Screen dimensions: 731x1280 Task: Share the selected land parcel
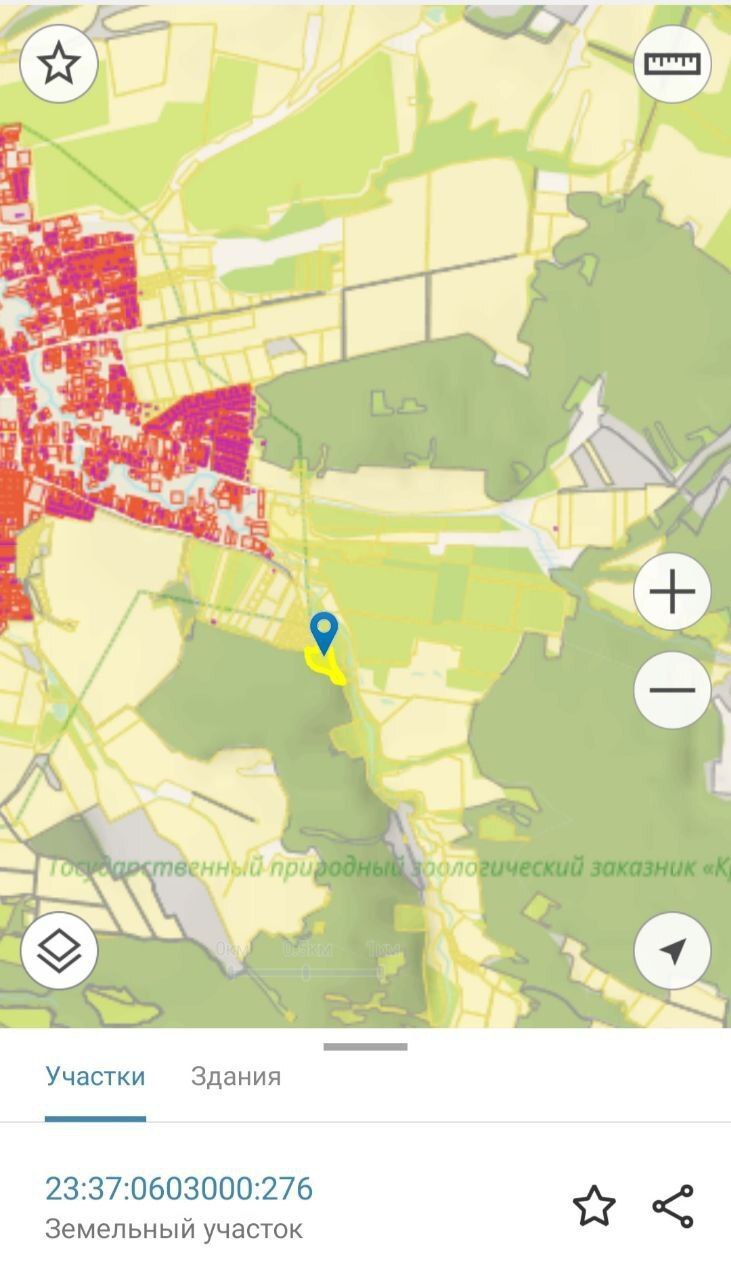point(673,1206)
